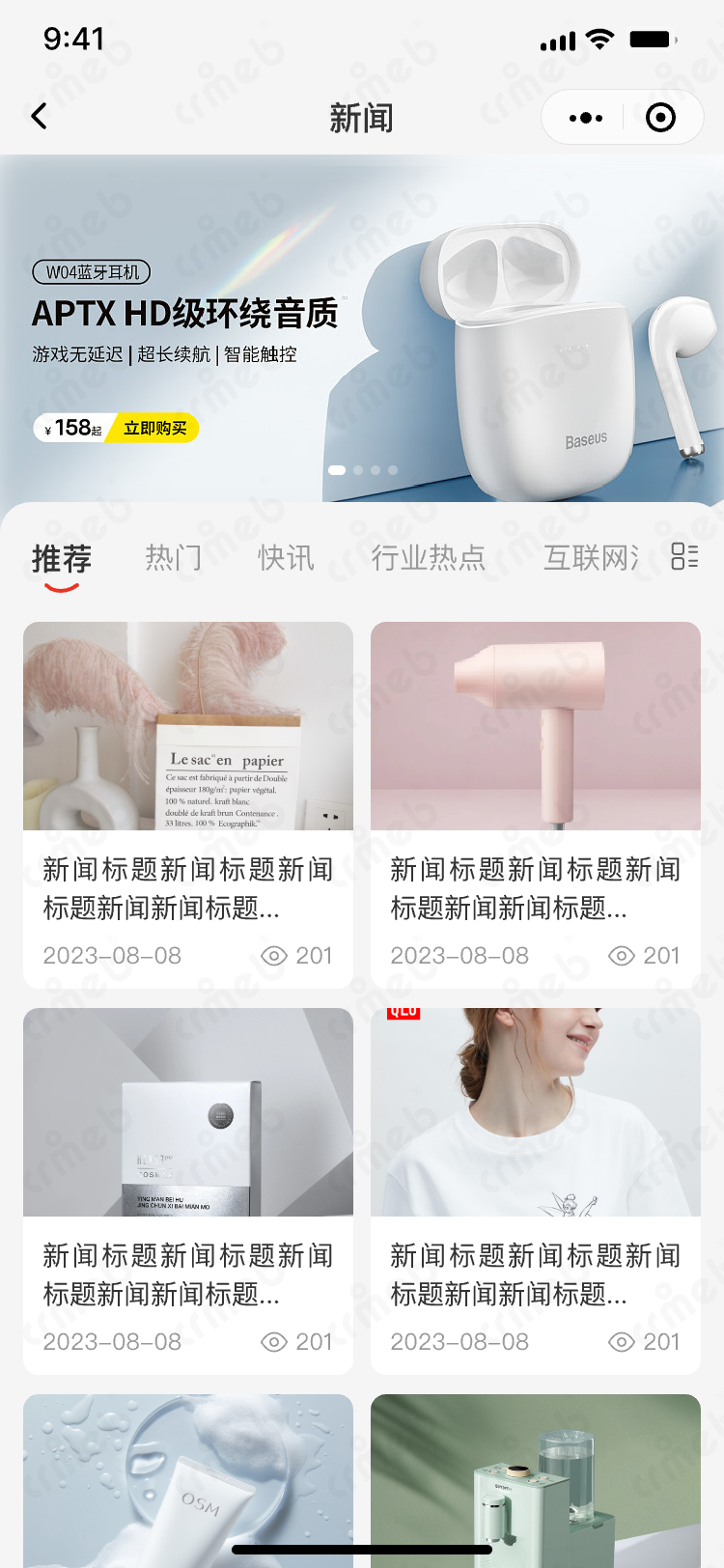This screenshot has height=1568, width=724.
Task: Open the news card with the pink hair dryer
Action: [x=536, y=803]
